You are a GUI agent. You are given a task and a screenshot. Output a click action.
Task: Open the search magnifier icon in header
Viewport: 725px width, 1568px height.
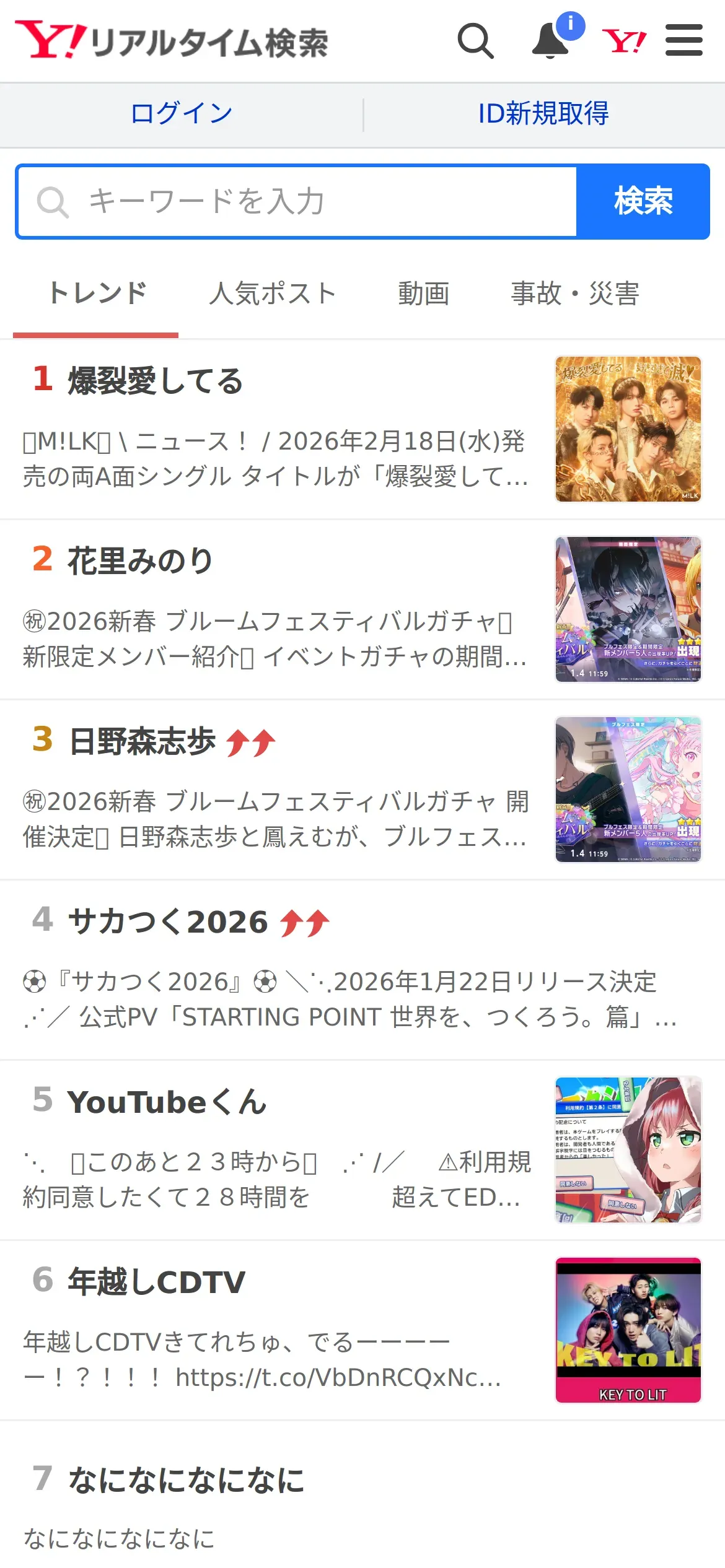pyautogui.click(x=475, y=41)
